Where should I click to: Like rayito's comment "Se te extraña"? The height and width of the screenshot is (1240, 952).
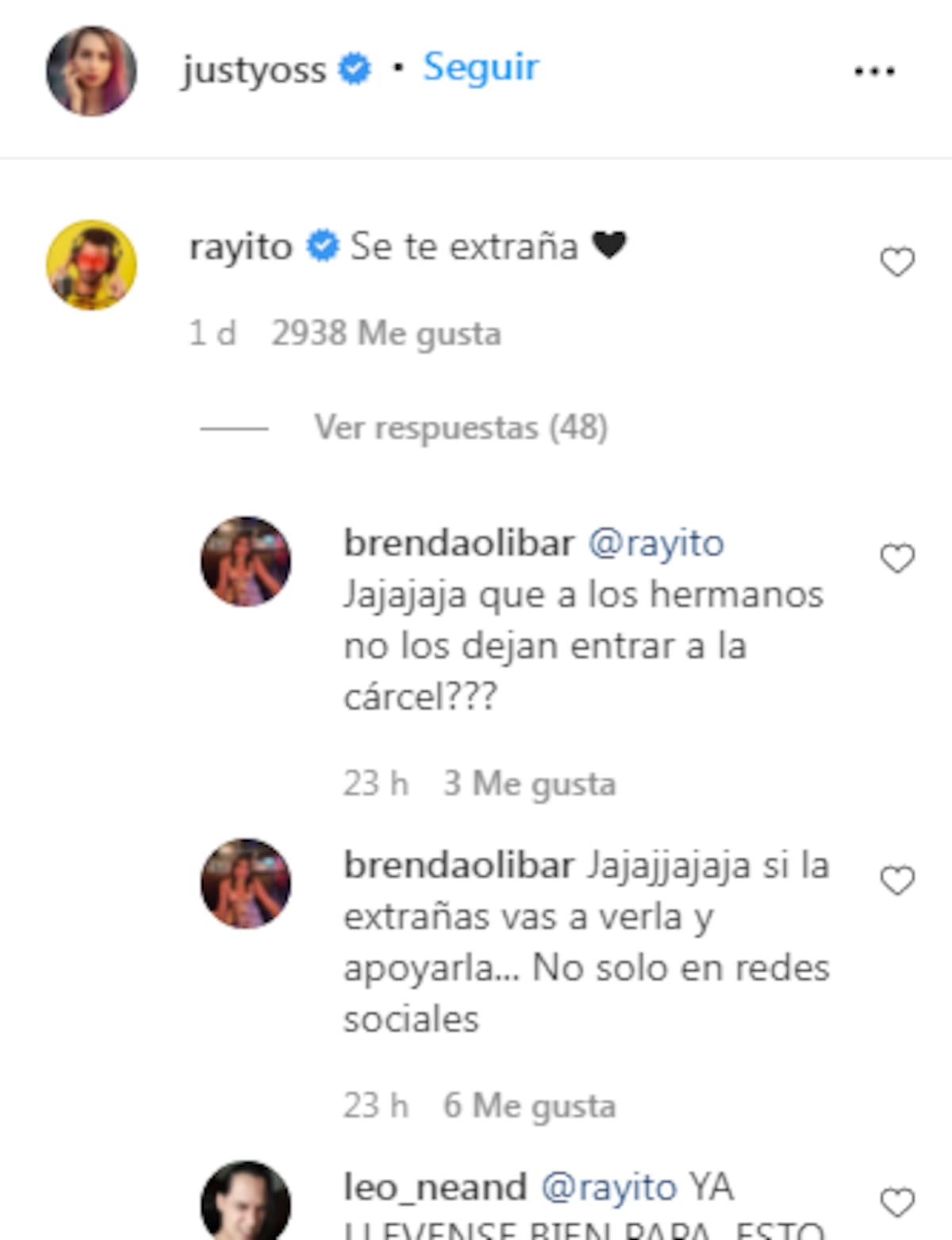897,263
